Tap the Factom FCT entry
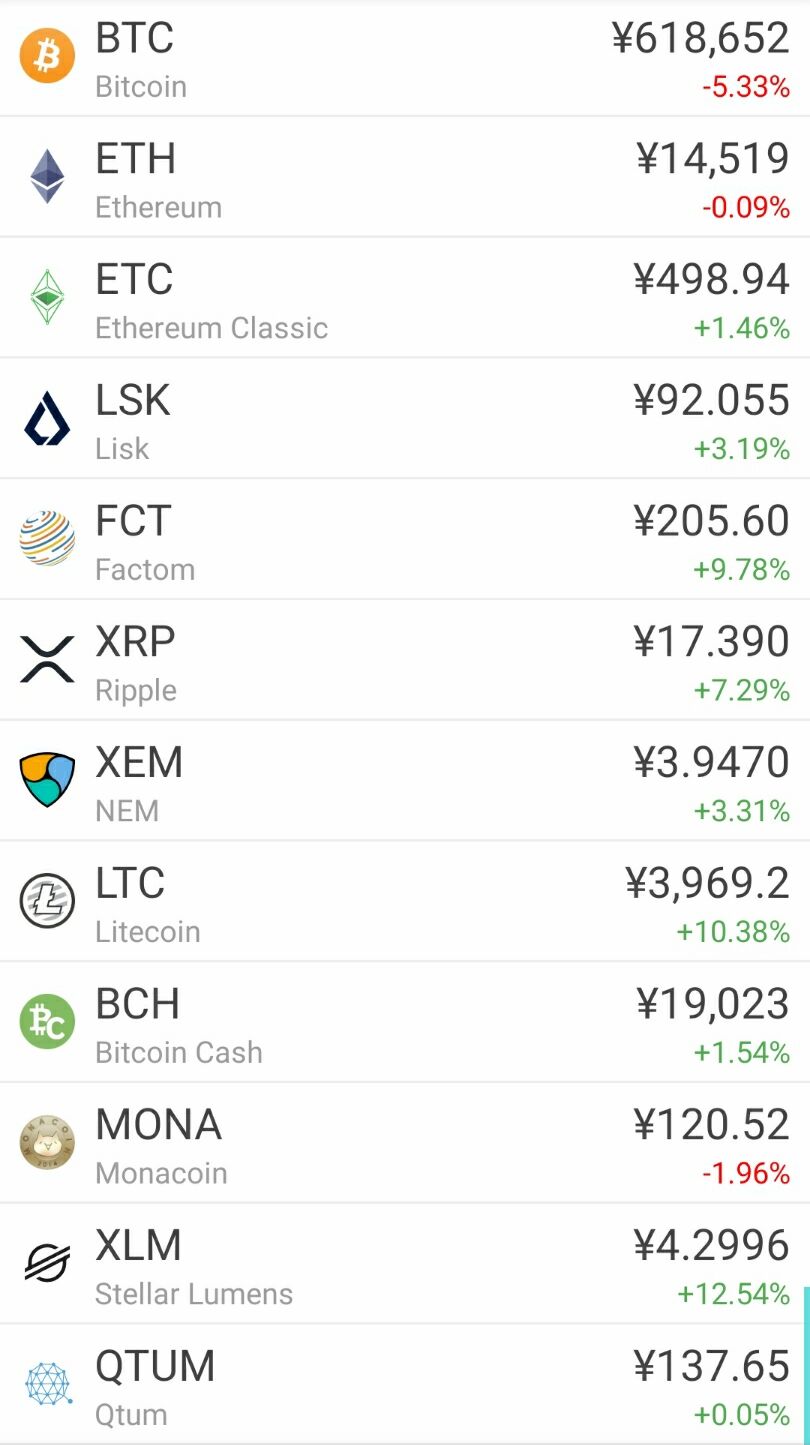Screen dimensions: 810x1445 tap(405, 540)
